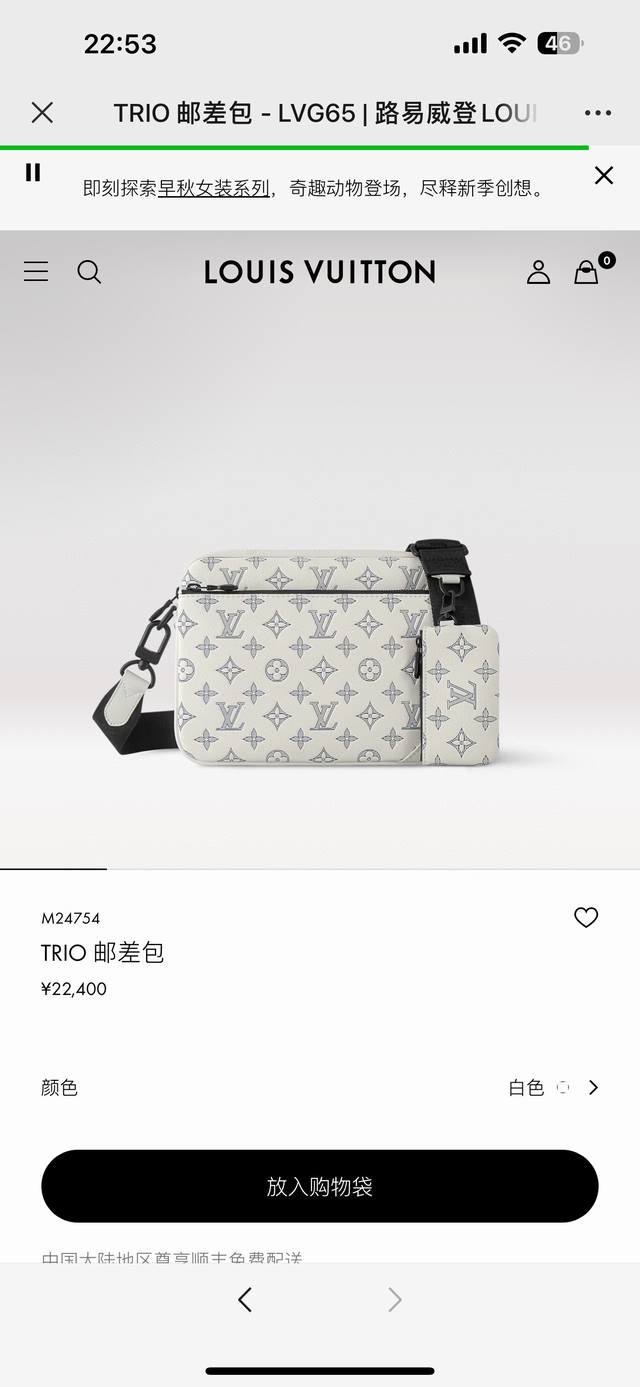Pause the announcement banner rotation
The height and width of the screenshot is (1387, 640).
click(33, 173)
